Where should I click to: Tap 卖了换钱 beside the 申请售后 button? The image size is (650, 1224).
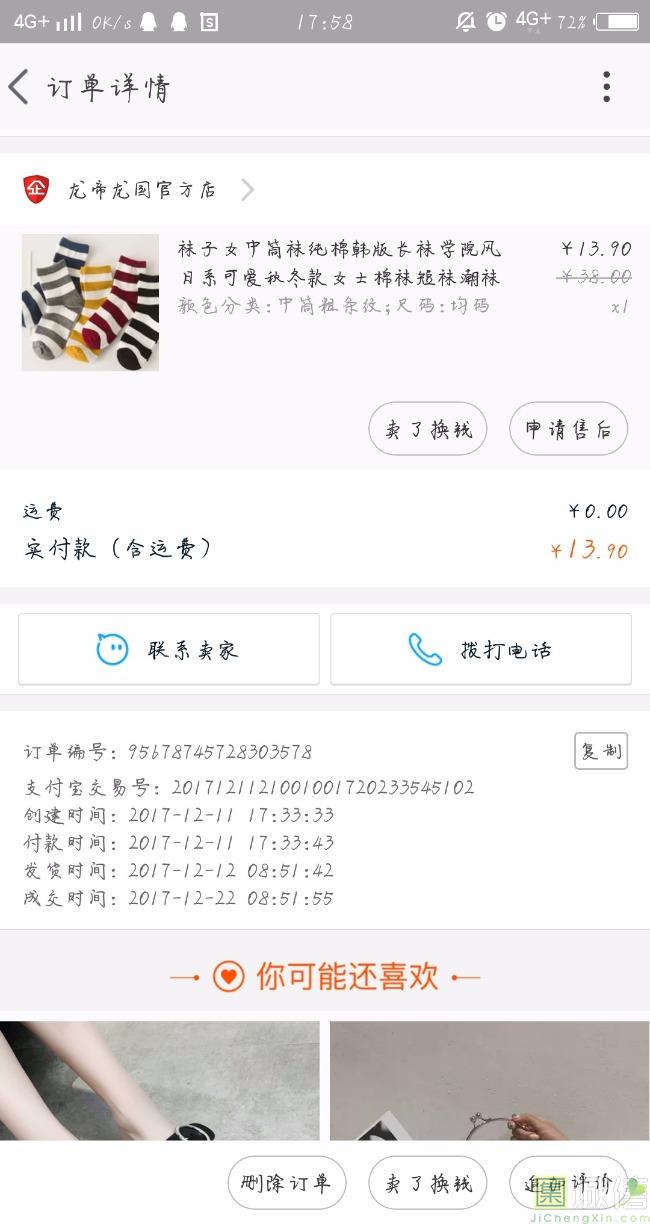[428, 429]
